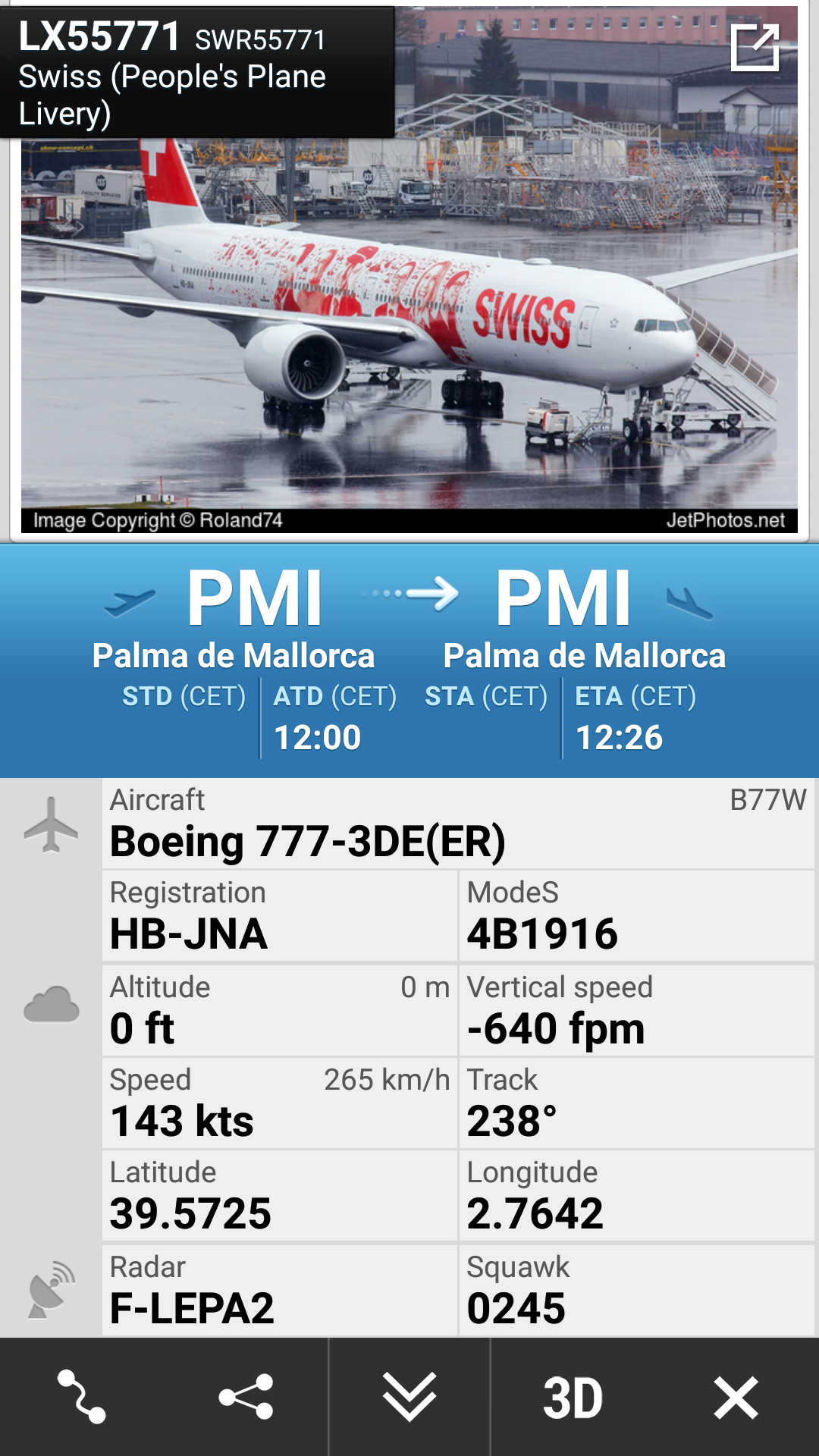Share this flight's details
The width and height of the screenshot is (819, 1456).
(x=246, y=1396)
